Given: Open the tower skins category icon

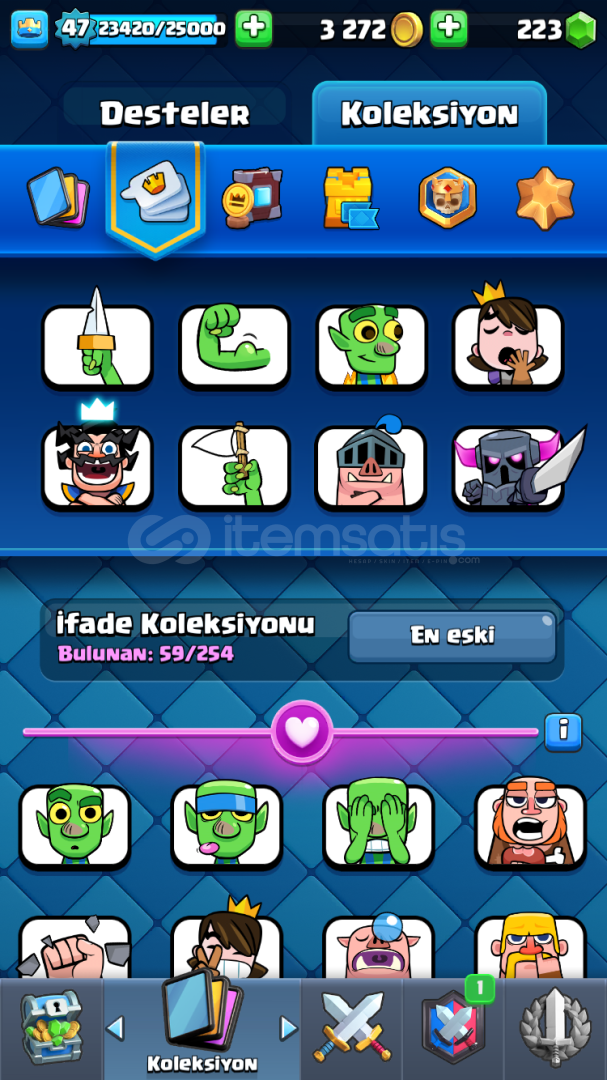Looking at the screenshot, I should [351, 198].
